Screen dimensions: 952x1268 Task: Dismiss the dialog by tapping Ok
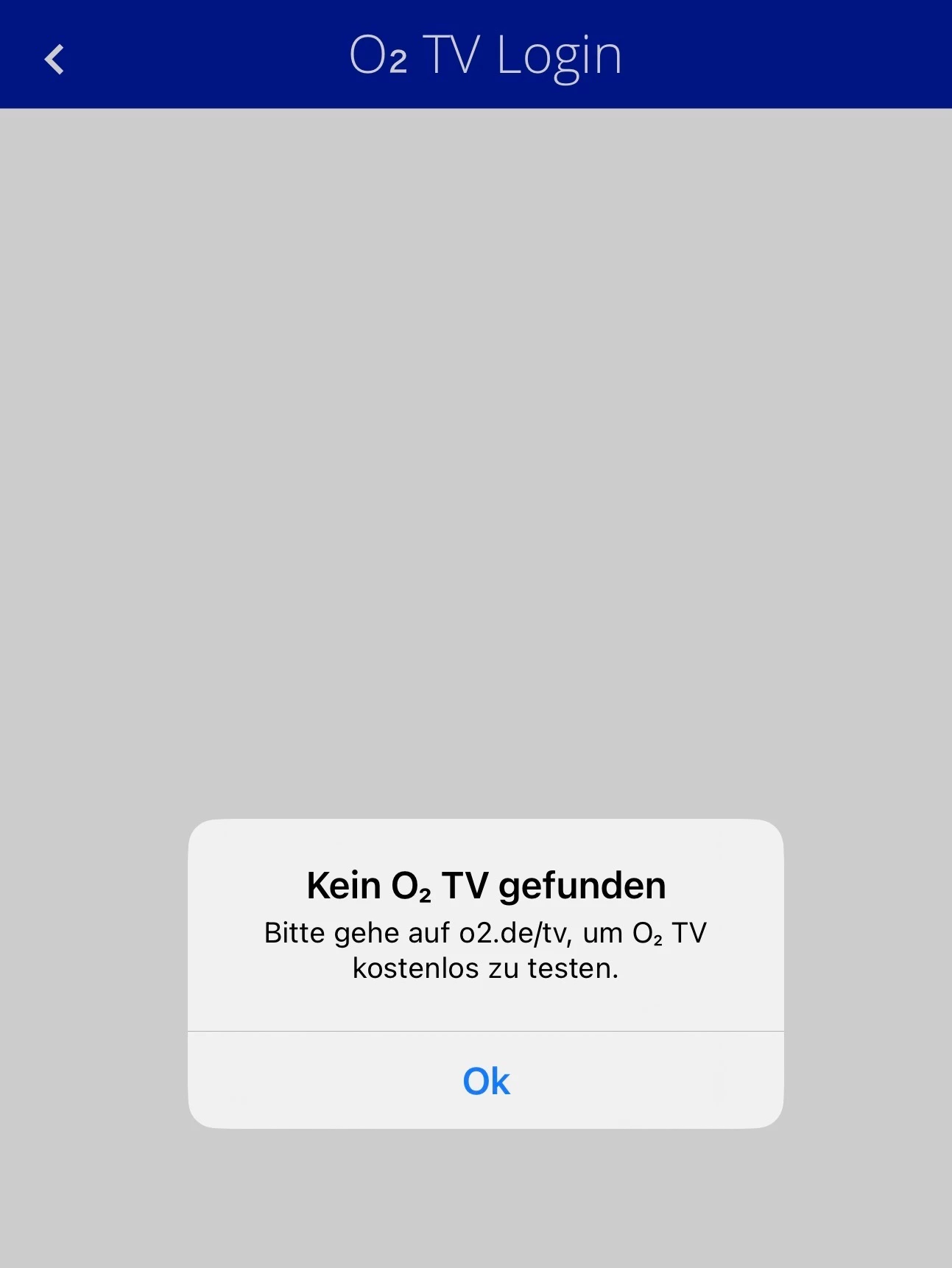[486, 1081]
